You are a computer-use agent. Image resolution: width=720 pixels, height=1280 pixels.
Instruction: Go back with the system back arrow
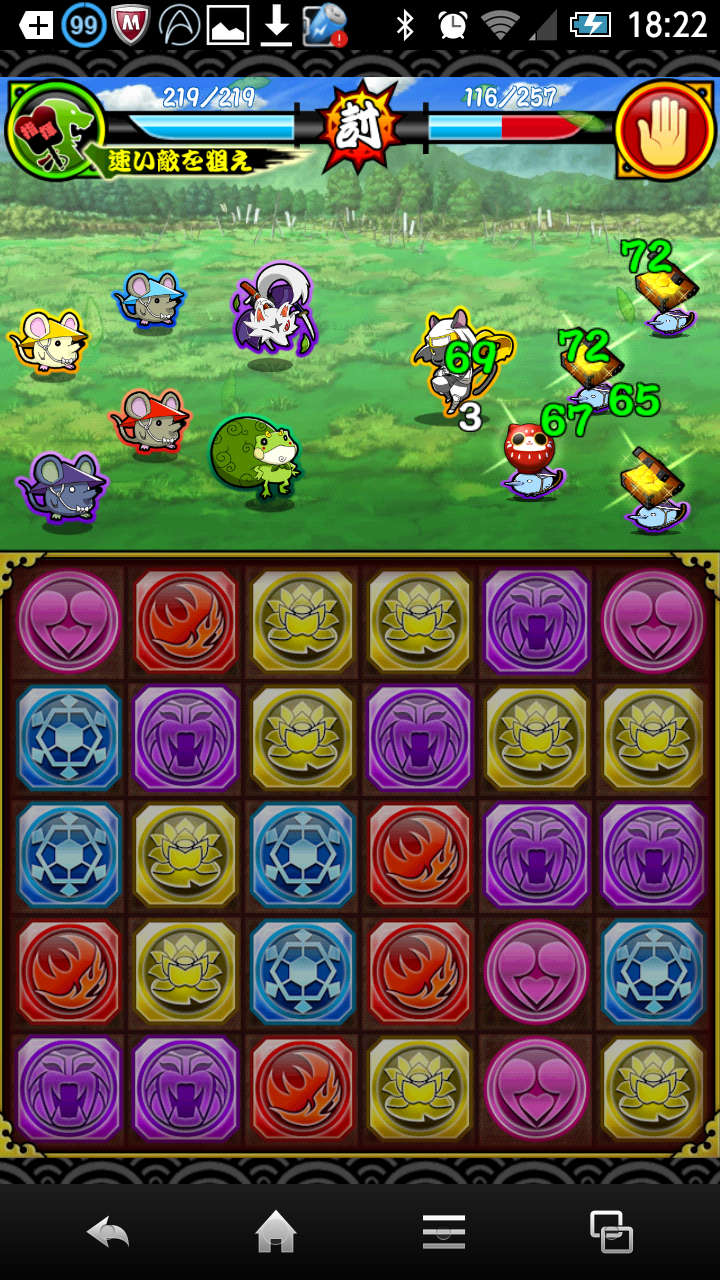[x=108, y=1232]
